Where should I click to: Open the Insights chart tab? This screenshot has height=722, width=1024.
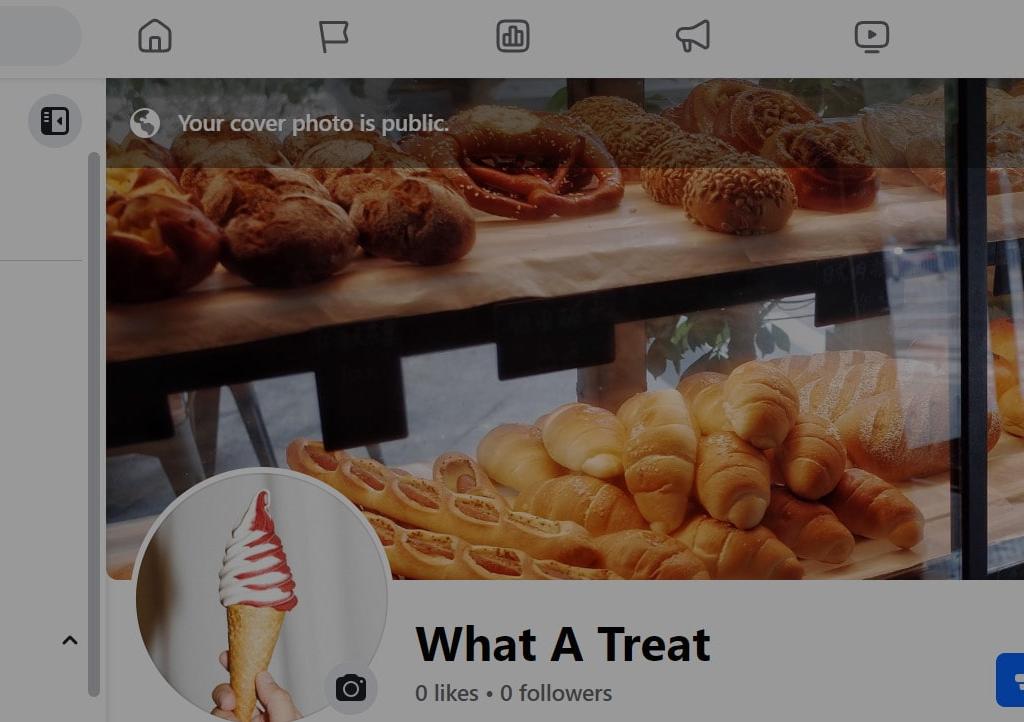click(513, 37)
